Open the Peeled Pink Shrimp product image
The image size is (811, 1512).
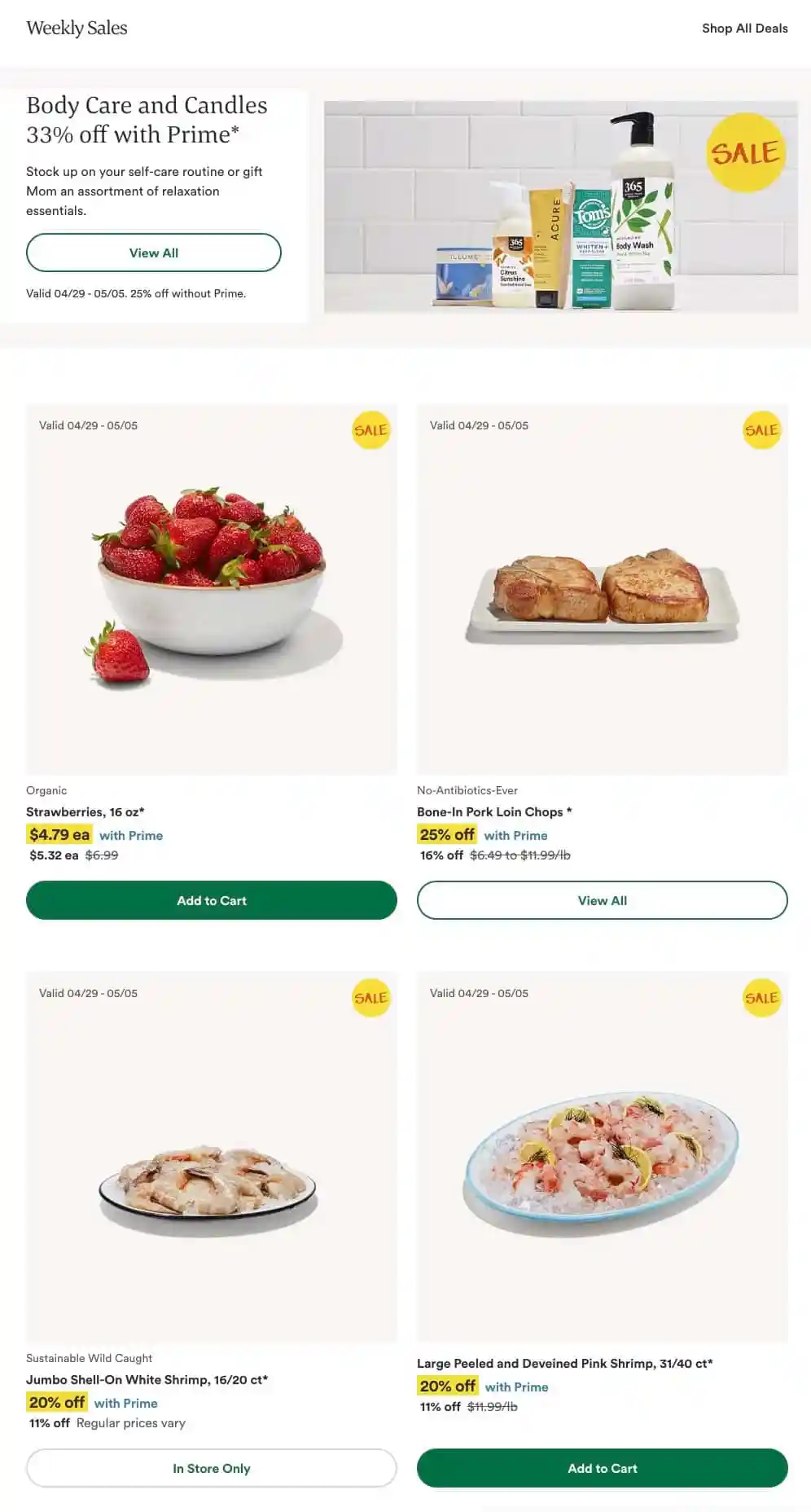(x=602, y=1157)
